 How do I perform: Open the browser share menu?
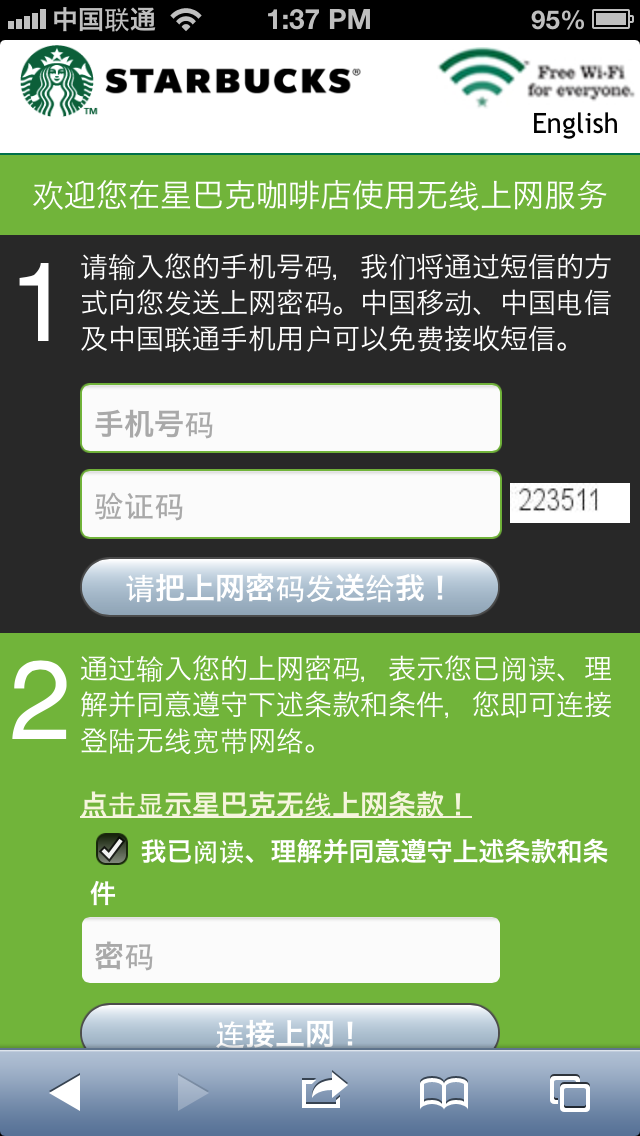(x=324, y=1091)
